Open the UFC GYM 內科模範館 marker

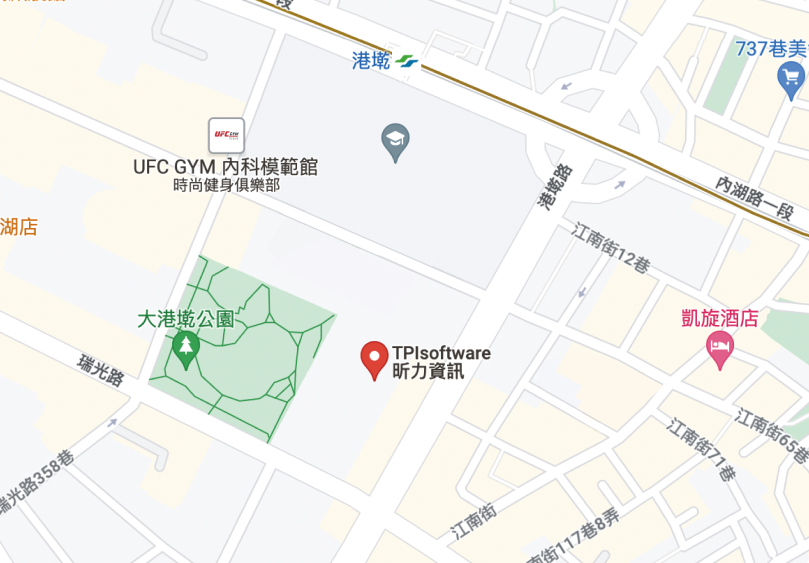pyautogui.click(x=226, y=135)
